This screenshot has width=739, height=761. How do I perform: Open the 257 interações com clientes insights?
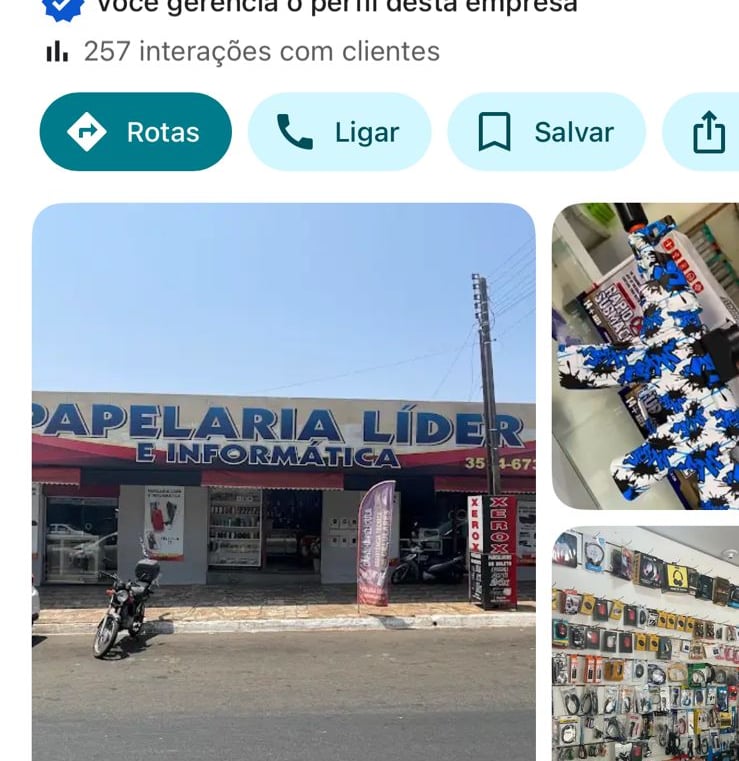coord(243,51)
